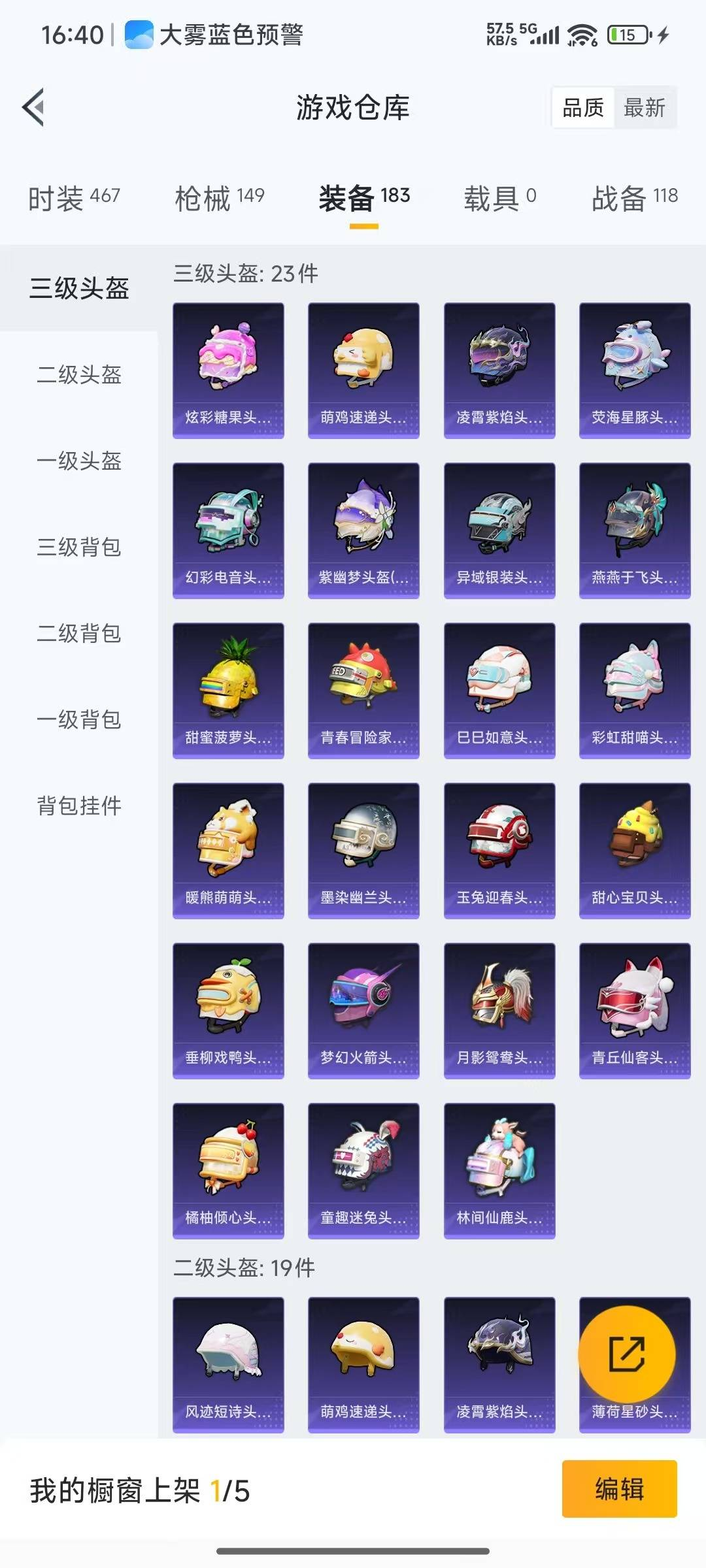Open 背包挂件 category
Screen dimensions: 706x1568
[79, 806]
